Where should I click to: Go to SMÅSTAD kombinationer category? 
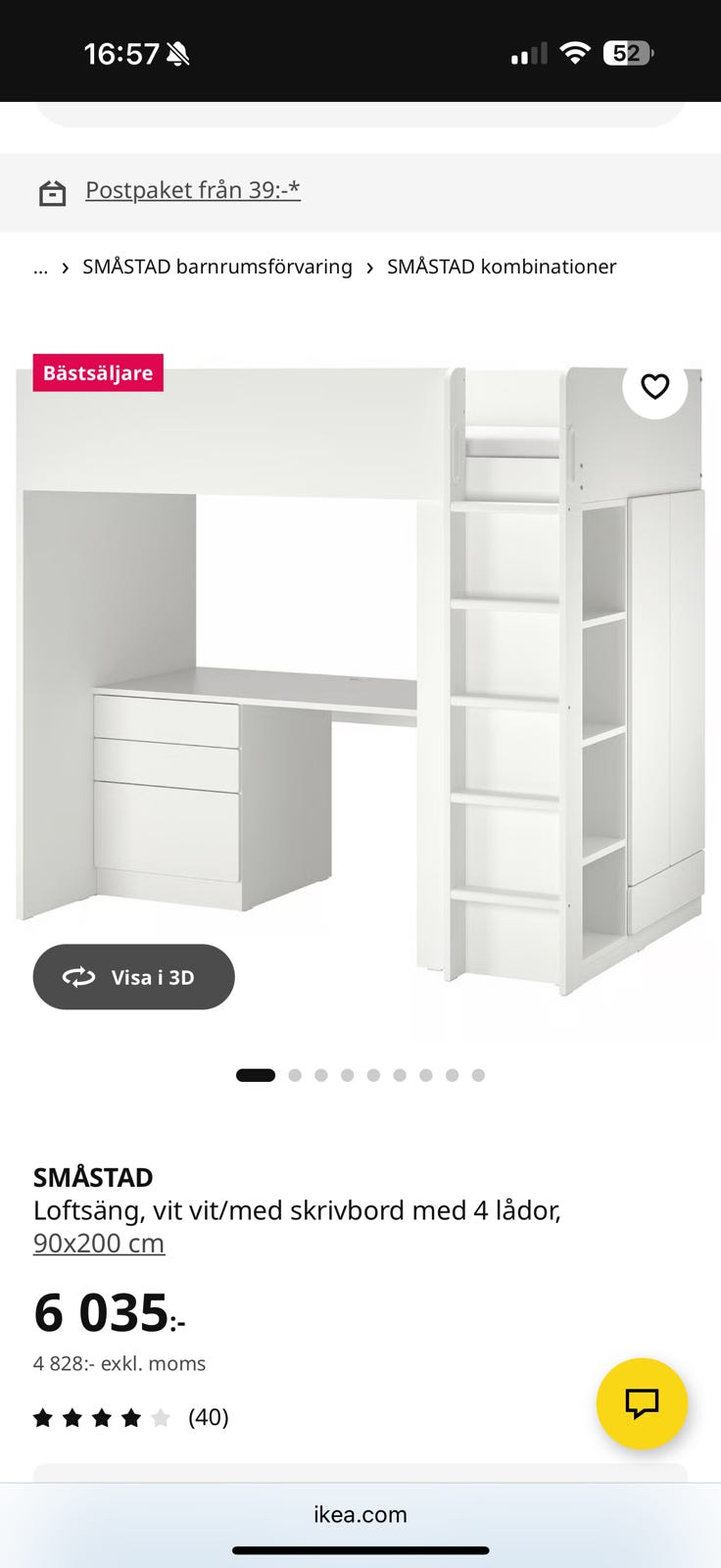[x=502, y=266]
